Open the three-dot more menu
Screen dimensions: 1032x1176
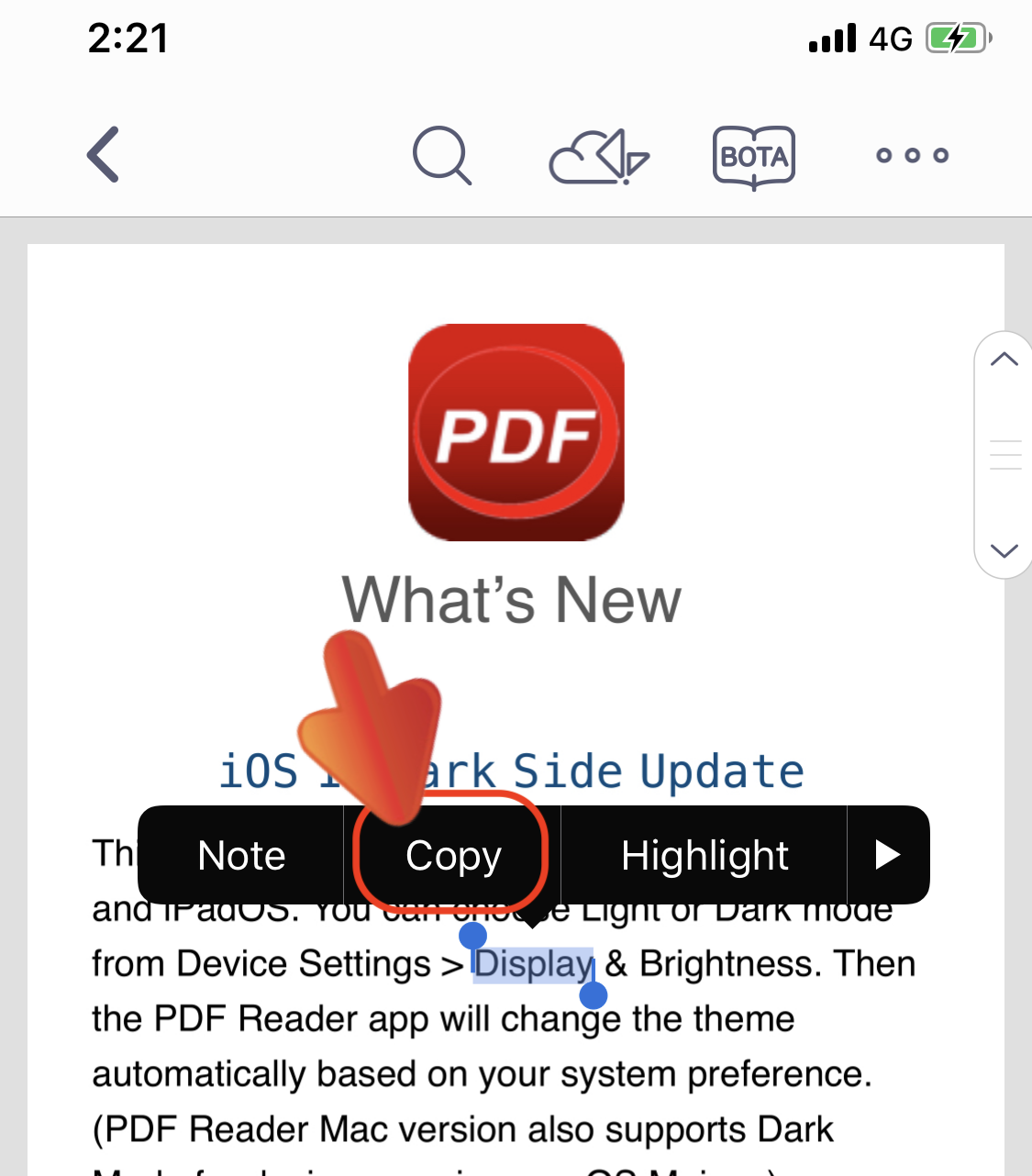pyautogui.click(x=912, y=155)
